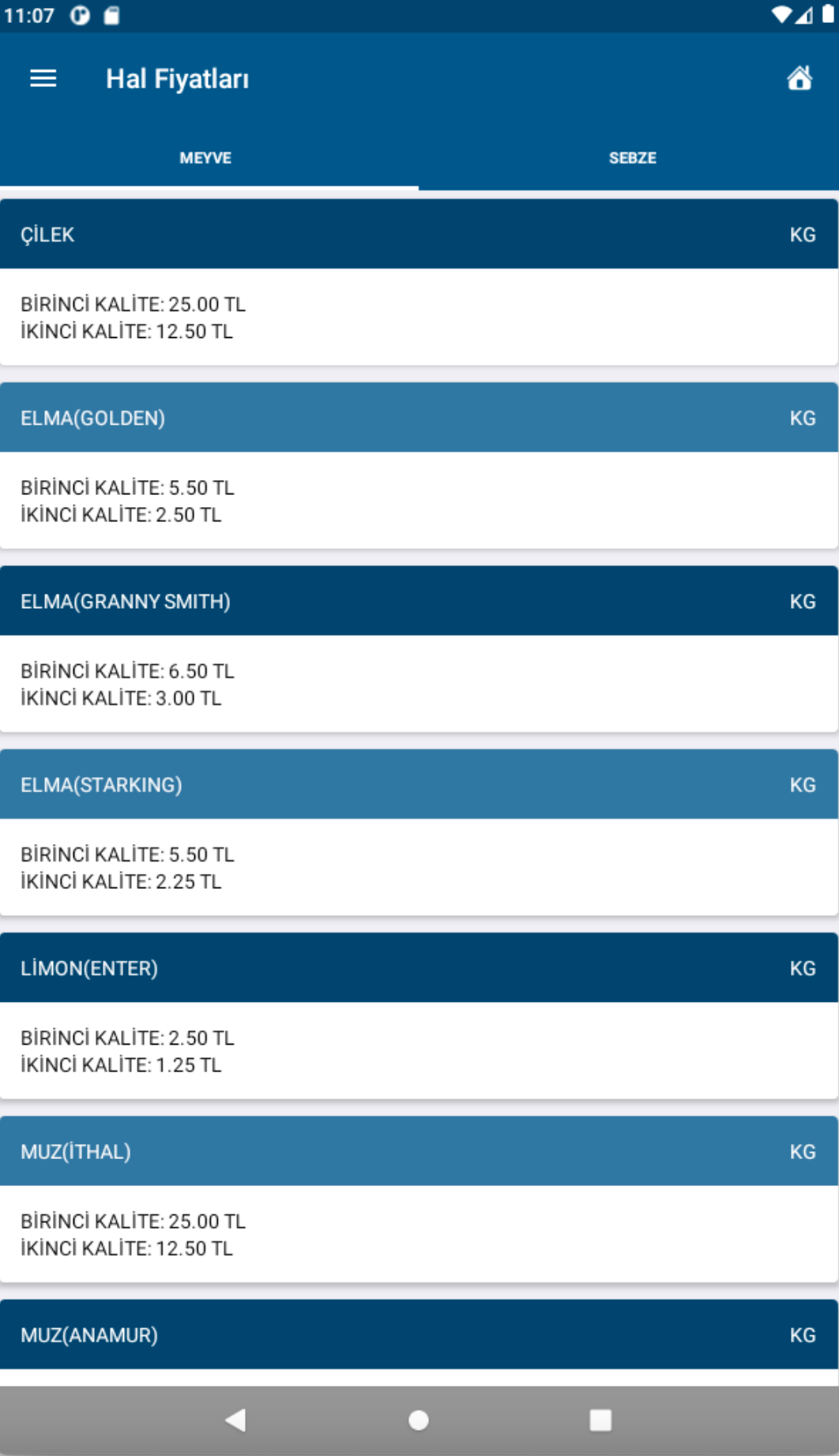Screen dimensions: 839x1456
Task: Tap the MUZ(İTHAL) card
Action: click(419, 1198)
